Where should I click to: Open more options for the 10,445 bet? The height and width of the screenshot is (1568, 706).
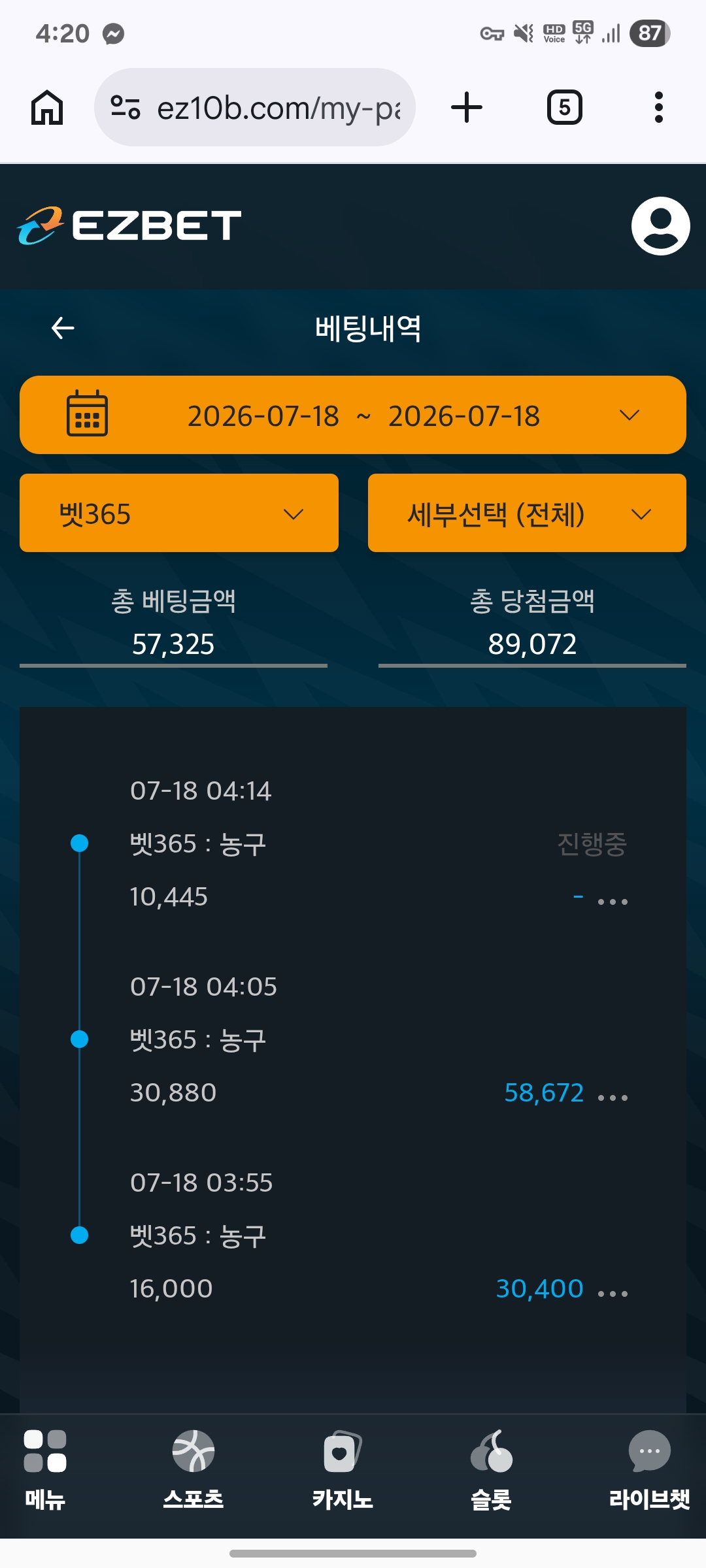[613, 902]
